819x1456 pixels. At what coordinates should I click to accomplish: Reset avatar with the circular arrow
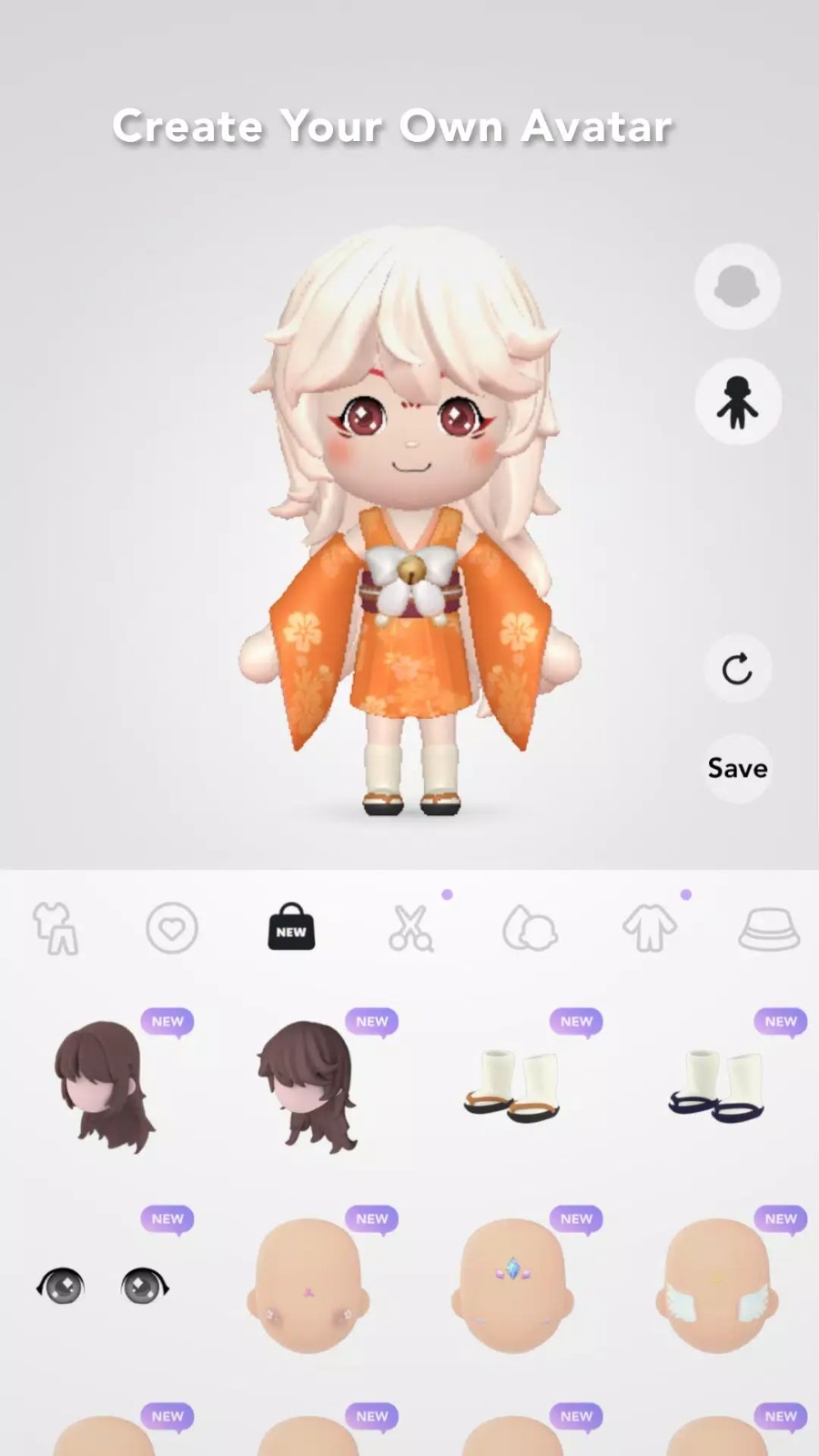tap(737, 670)
